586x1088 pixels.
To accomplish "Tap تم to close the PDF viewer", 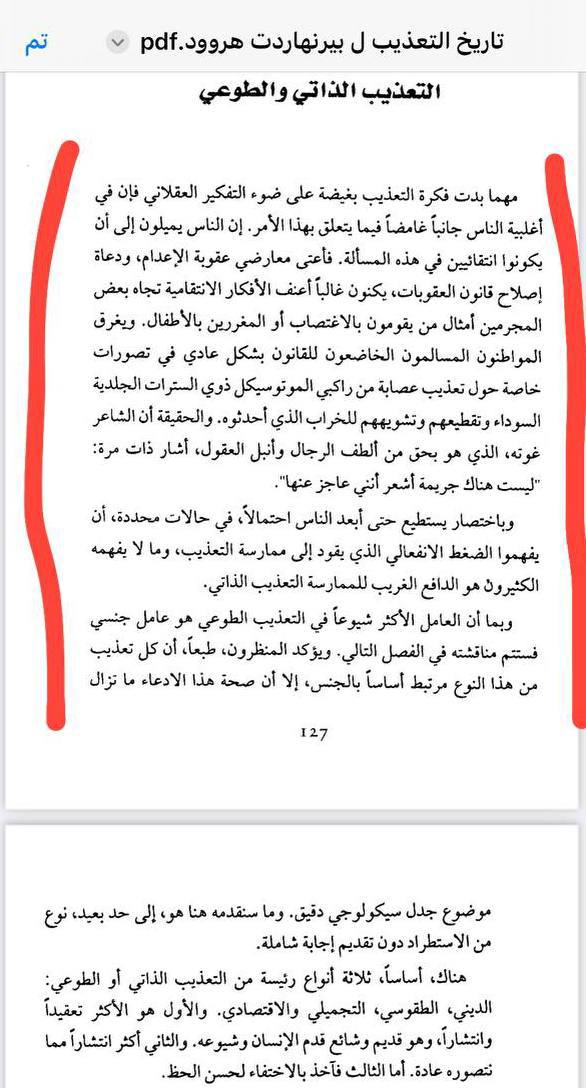I will [37, 43].
